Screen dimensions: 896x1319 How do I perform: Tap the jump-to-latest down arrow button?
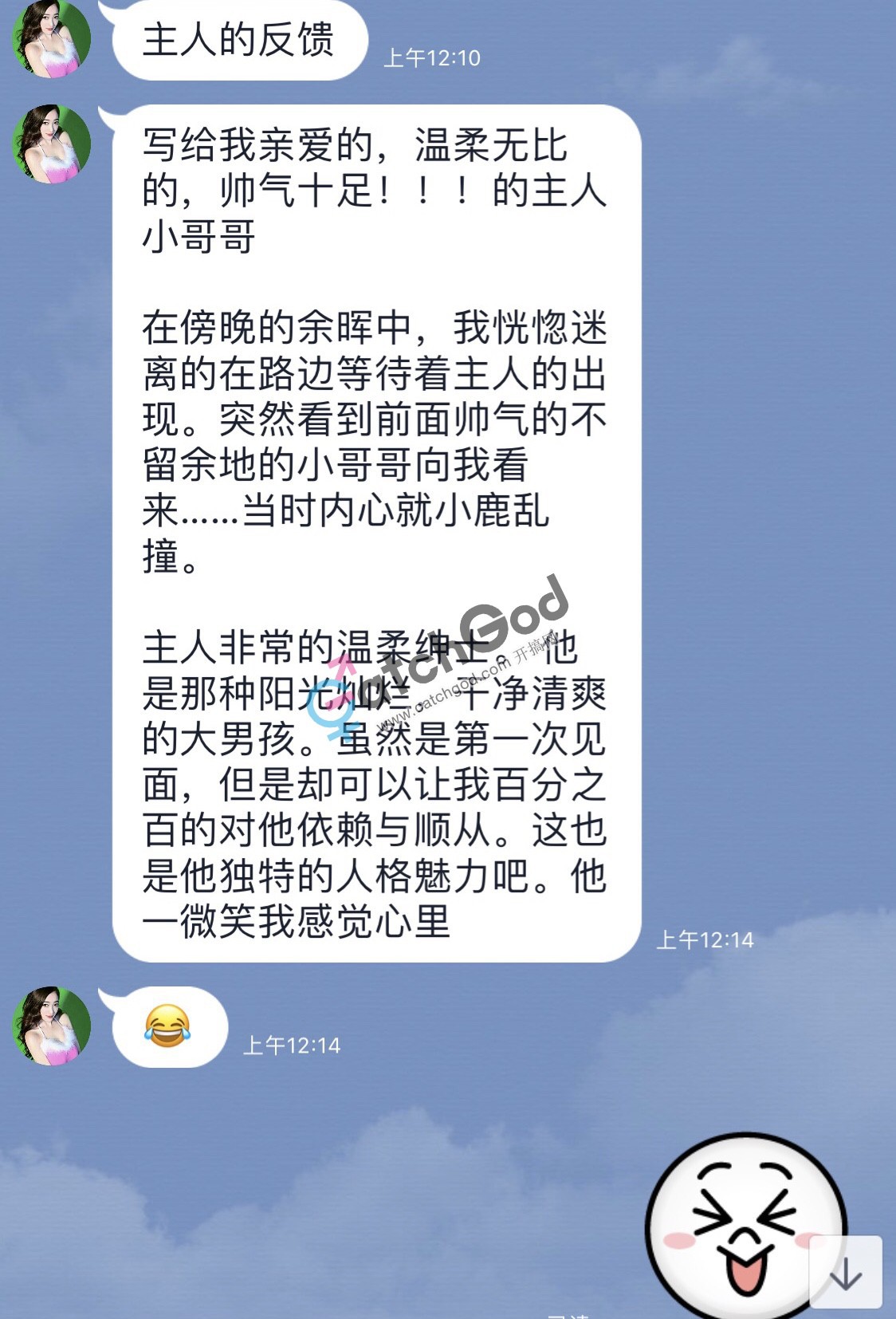(845, 1273)
